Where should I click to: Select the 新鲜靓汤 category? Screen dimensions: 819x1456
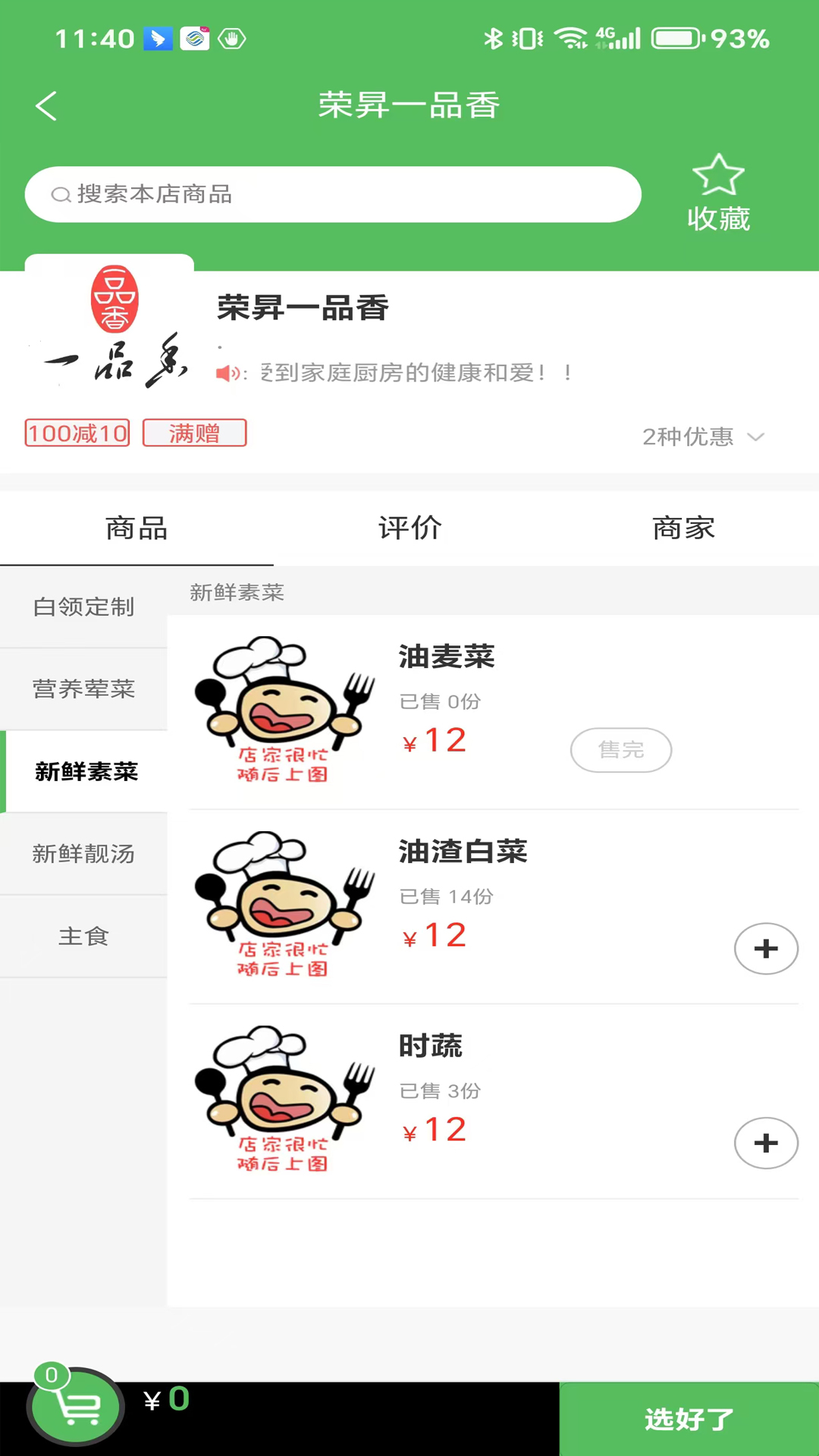[83, 854]
